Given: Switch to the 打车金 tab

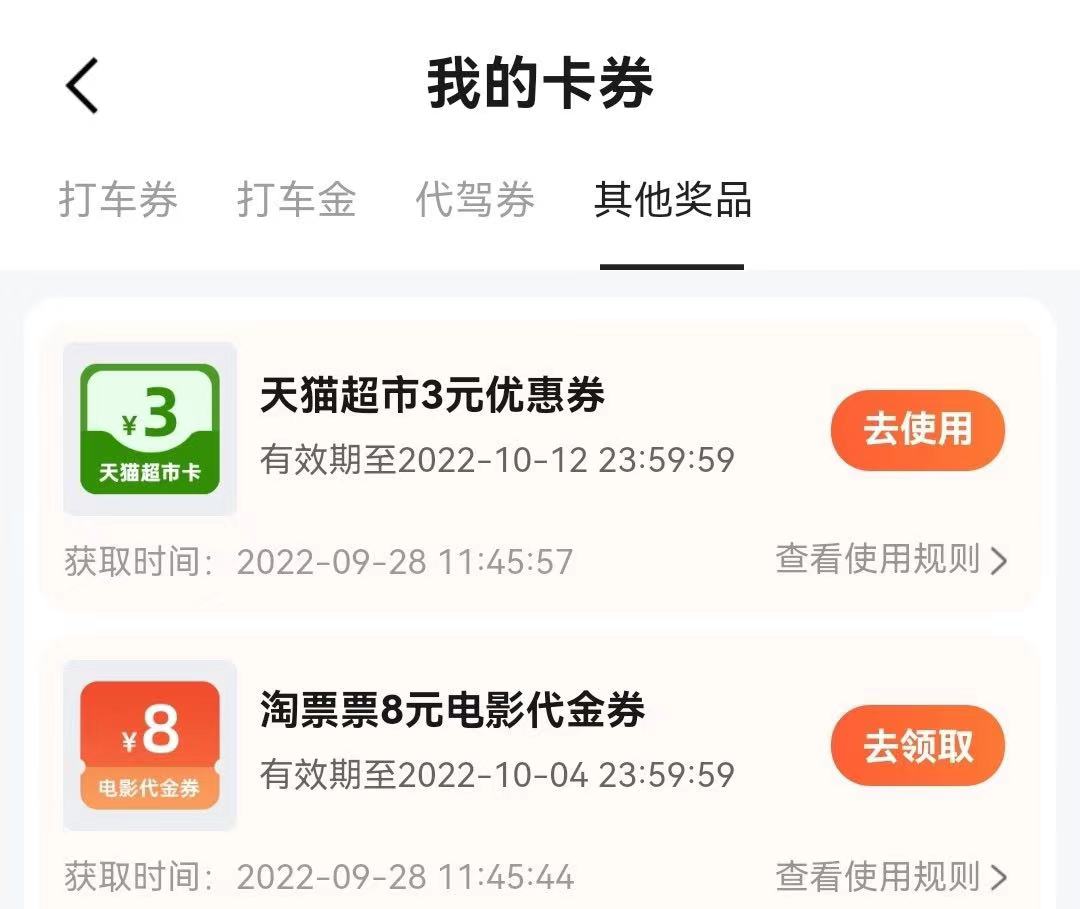Looking at the screenshot, I should (x=296, y=200).
